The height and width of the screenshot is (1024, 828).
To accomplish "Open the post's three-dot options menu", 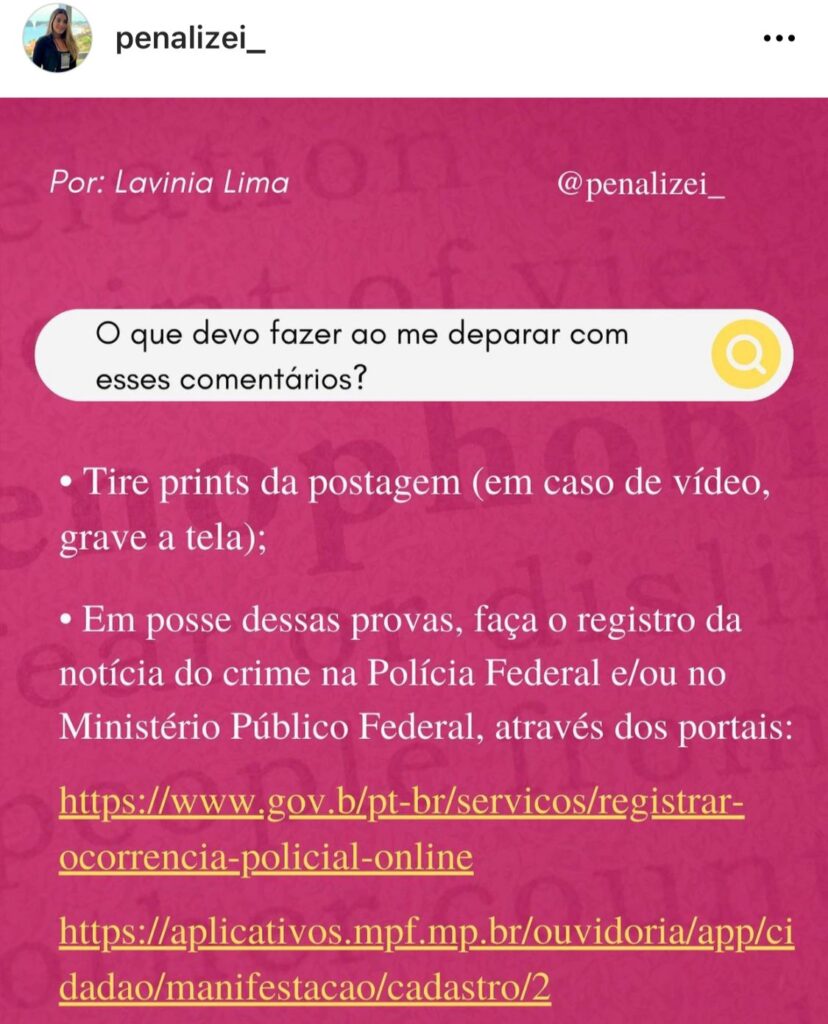I will pyautogui.click(x=777, y=40).
